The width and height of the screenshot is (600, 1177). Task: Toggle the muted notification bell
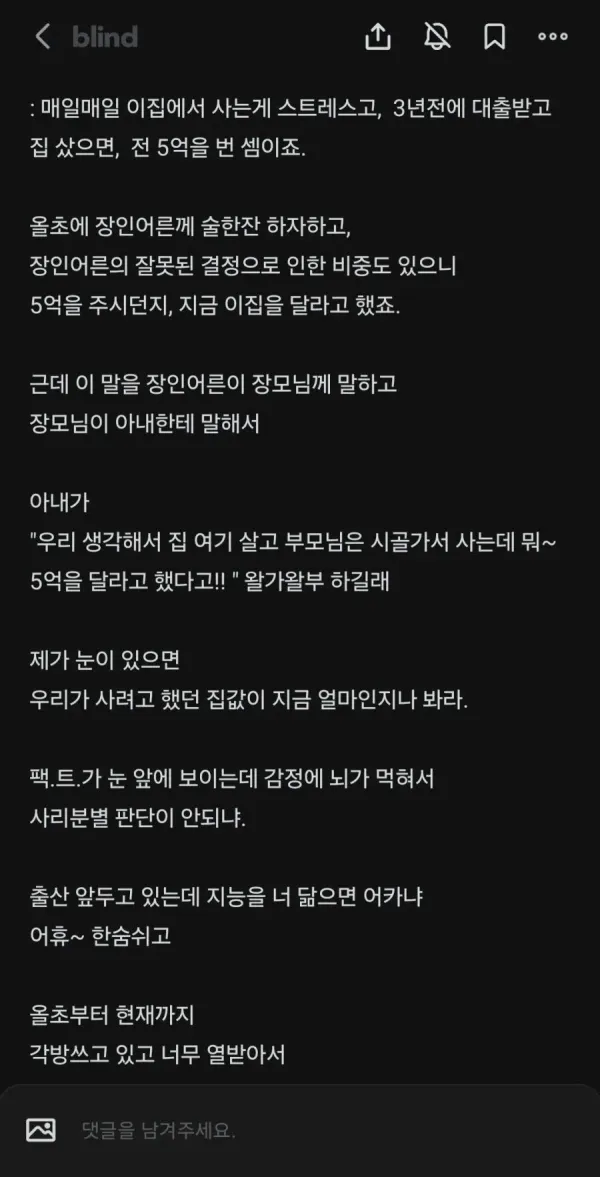click(x=436, y=35)
